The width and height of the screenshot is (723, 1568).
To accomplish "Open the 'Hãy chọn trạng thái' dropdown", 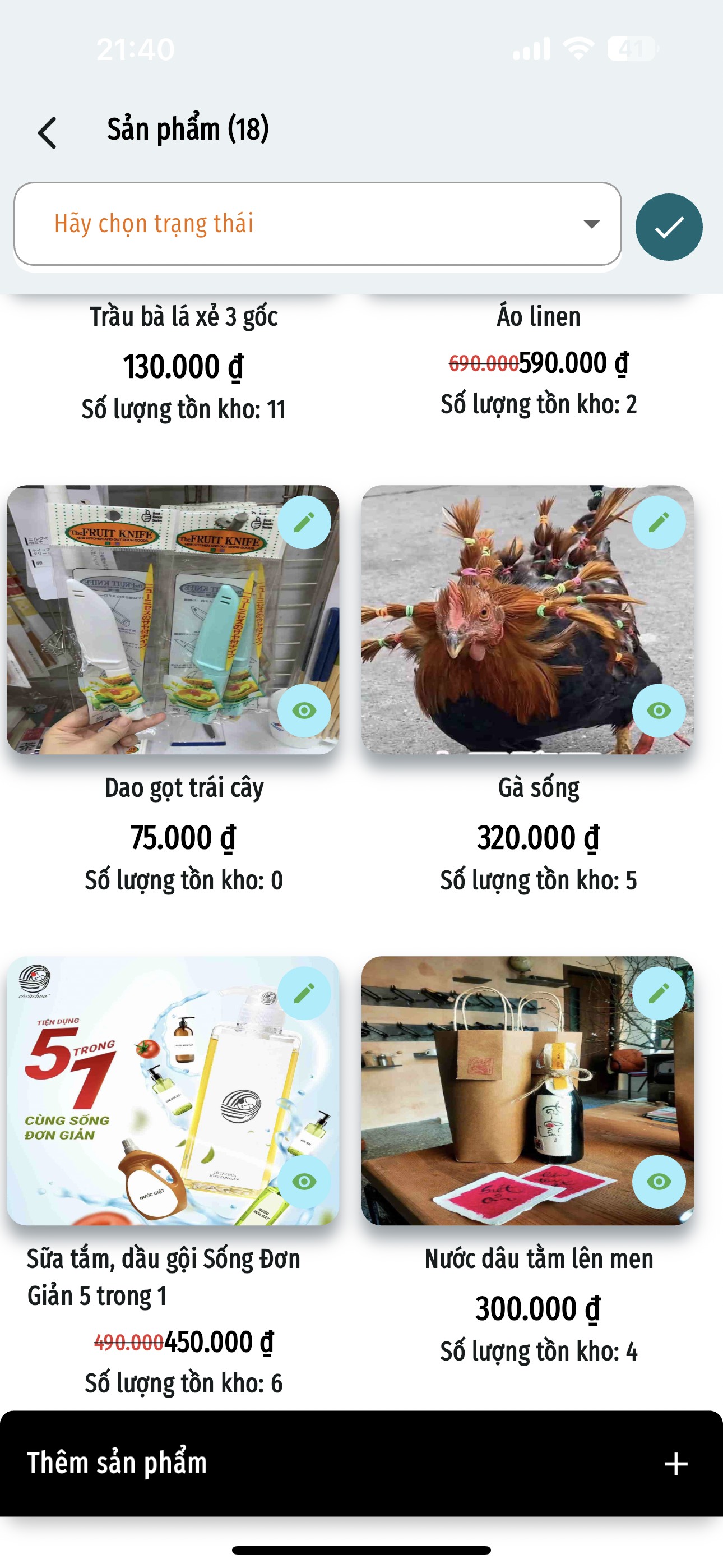I will [x=317, y=224].
